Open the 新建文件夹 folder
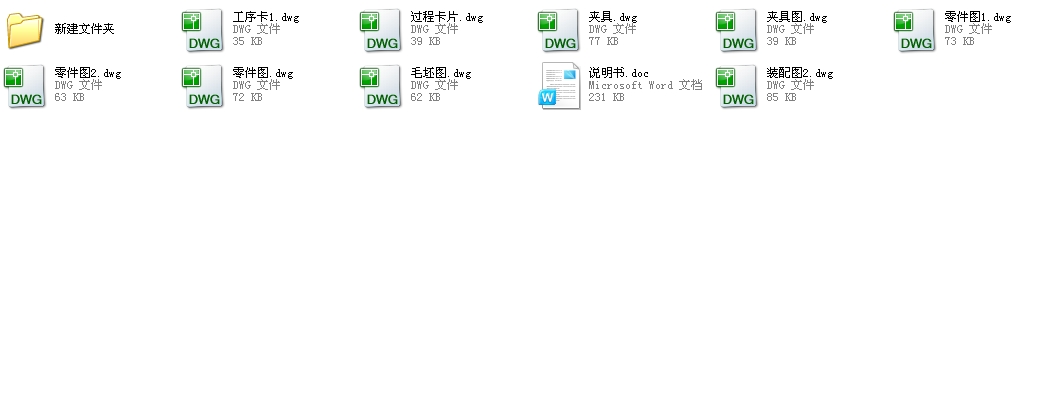Screen dimensions: 1062x419 pyautogui.click(x=24, y=31)
